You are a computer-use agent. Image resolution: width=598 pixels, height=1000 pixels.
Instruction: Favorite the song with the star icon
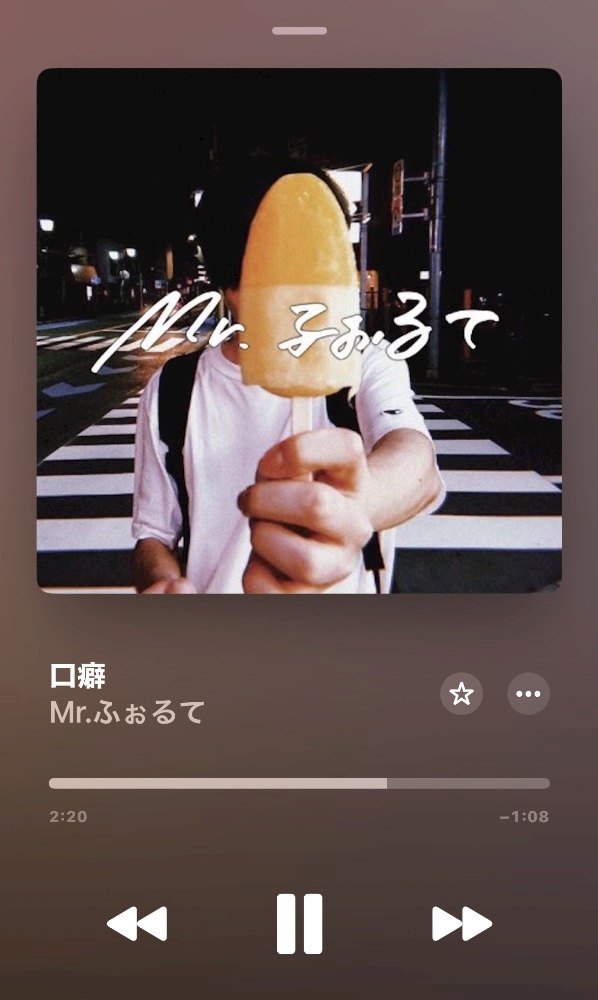462,693
